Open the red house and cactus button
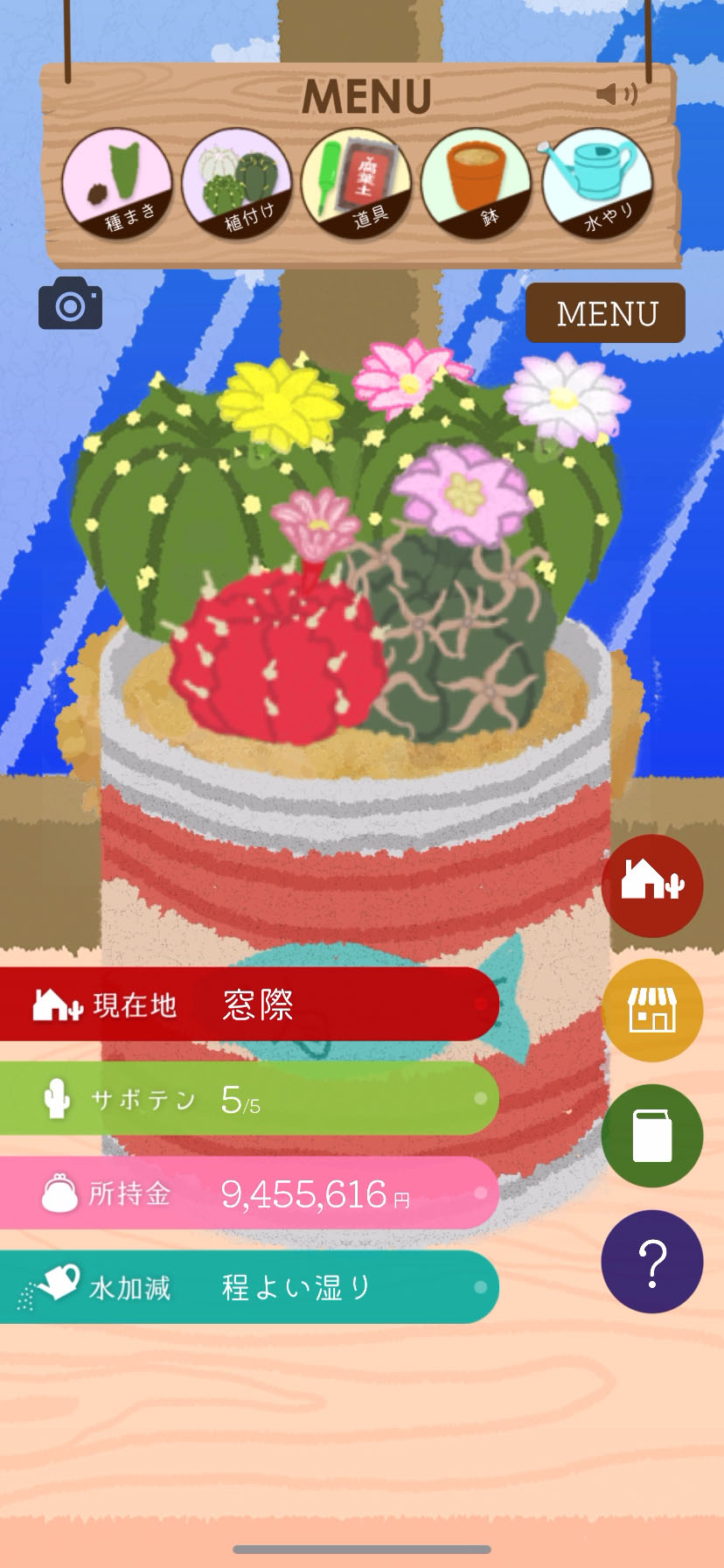 (x=651, y=885)
